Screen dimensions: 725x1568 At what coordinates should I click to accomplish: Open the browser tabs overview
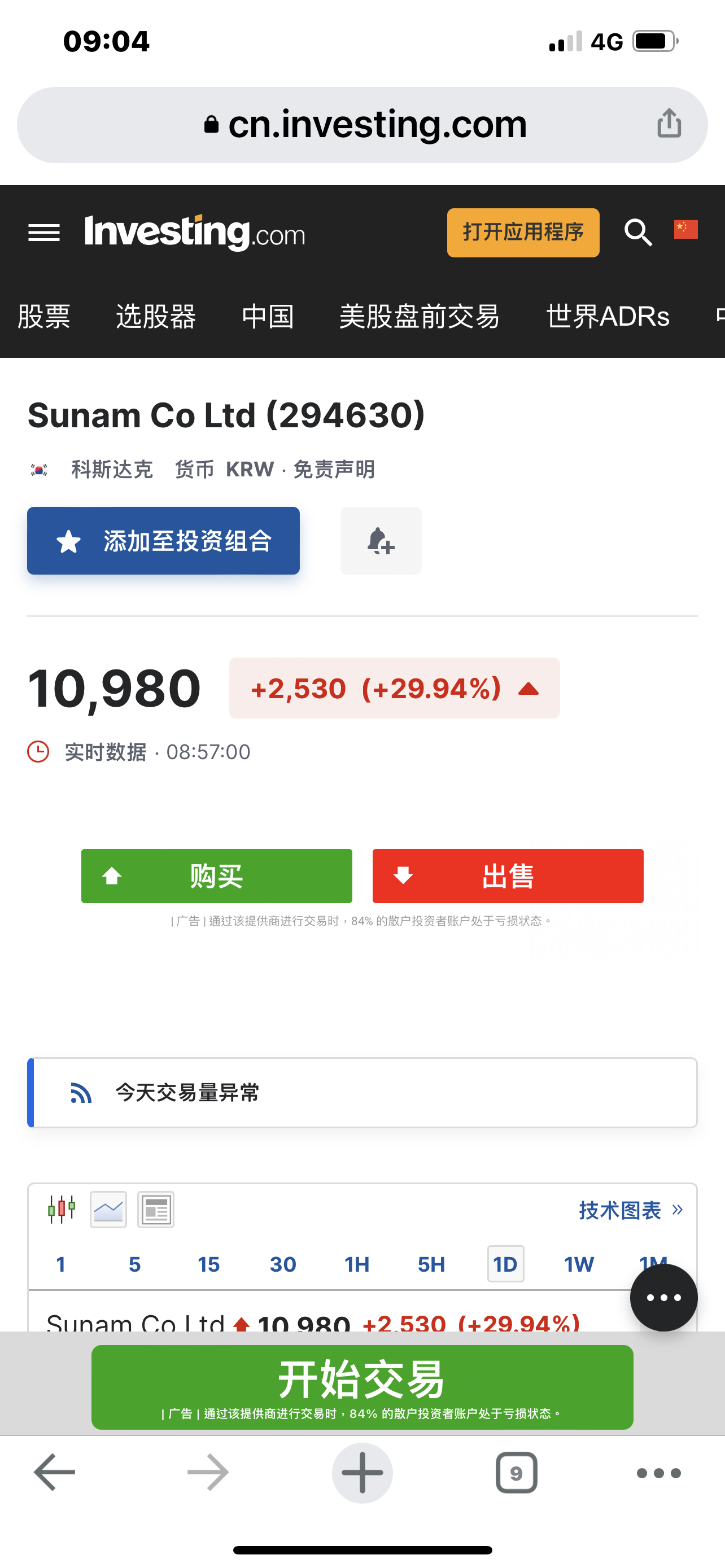coord(516,1473)
